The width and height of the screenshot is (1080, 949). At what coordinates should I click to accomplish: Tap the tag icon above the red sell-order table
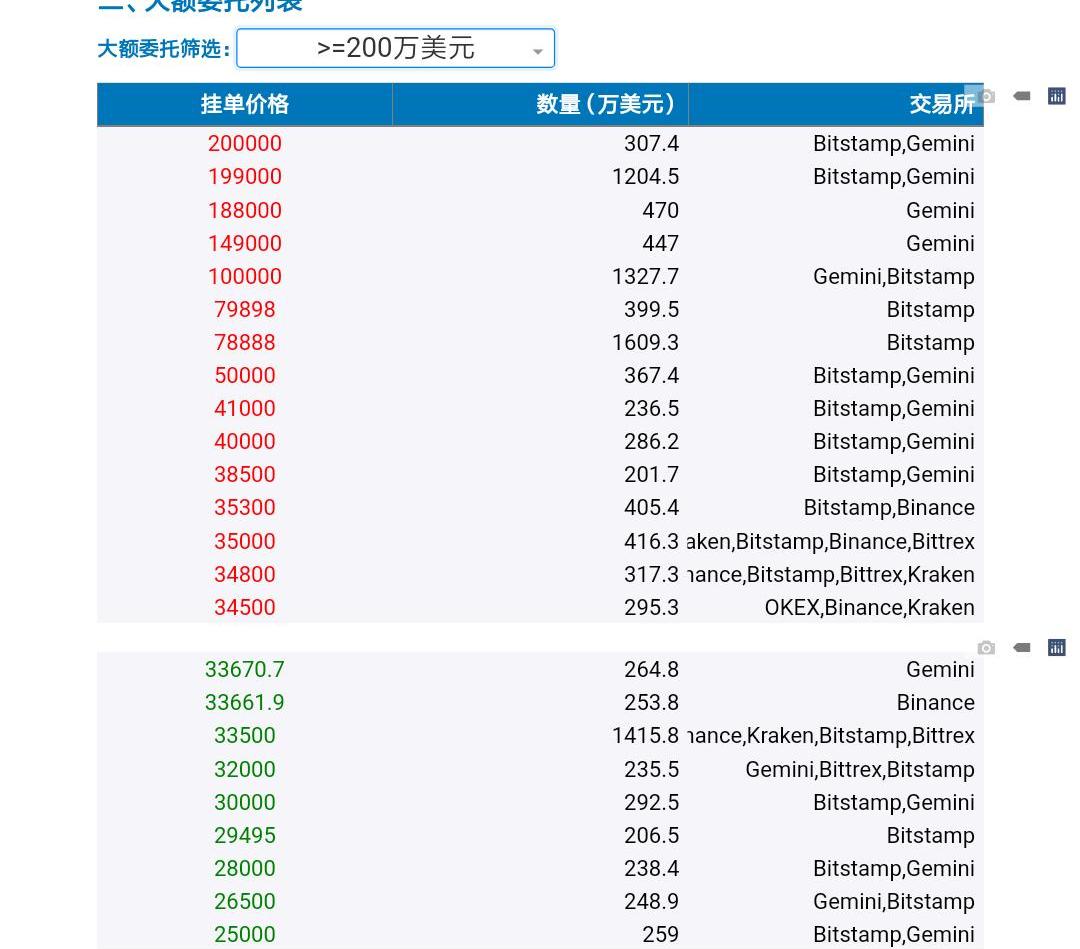1021,96
